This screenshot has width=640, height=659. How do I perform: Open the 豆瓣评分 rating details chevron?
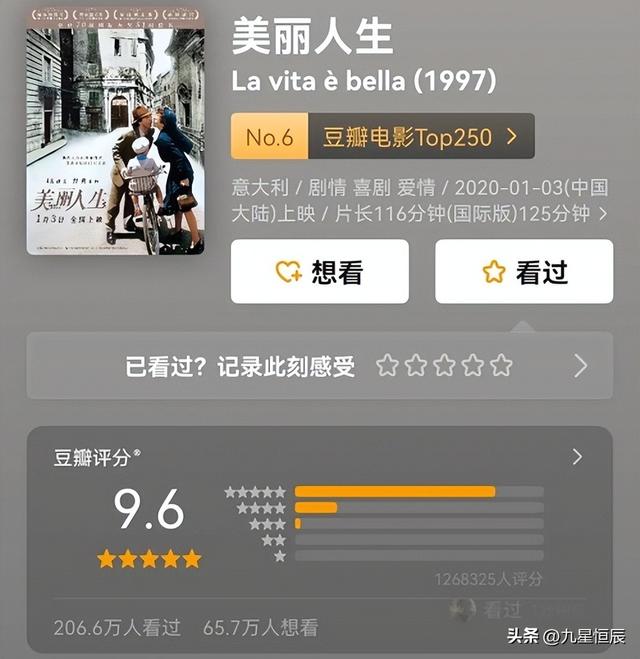tap(577, 457)
